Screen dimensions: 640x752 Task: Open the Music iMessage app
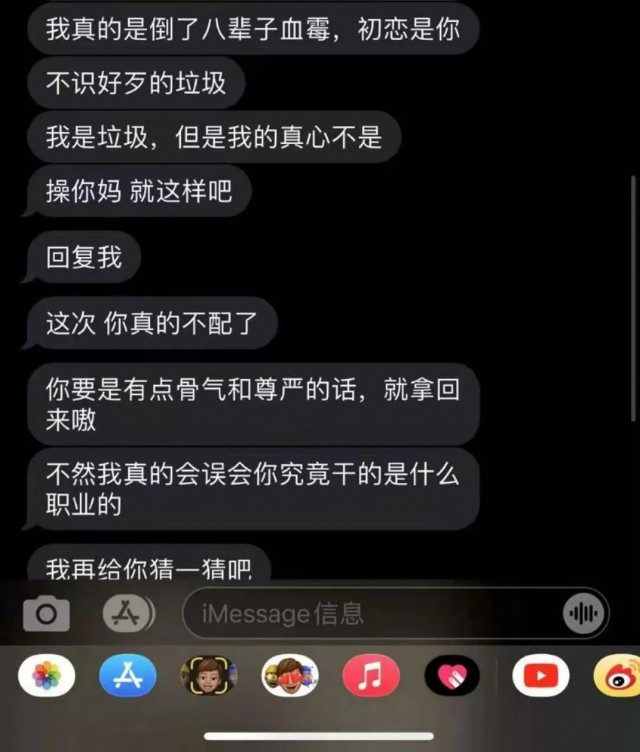(x=371, y=677)
